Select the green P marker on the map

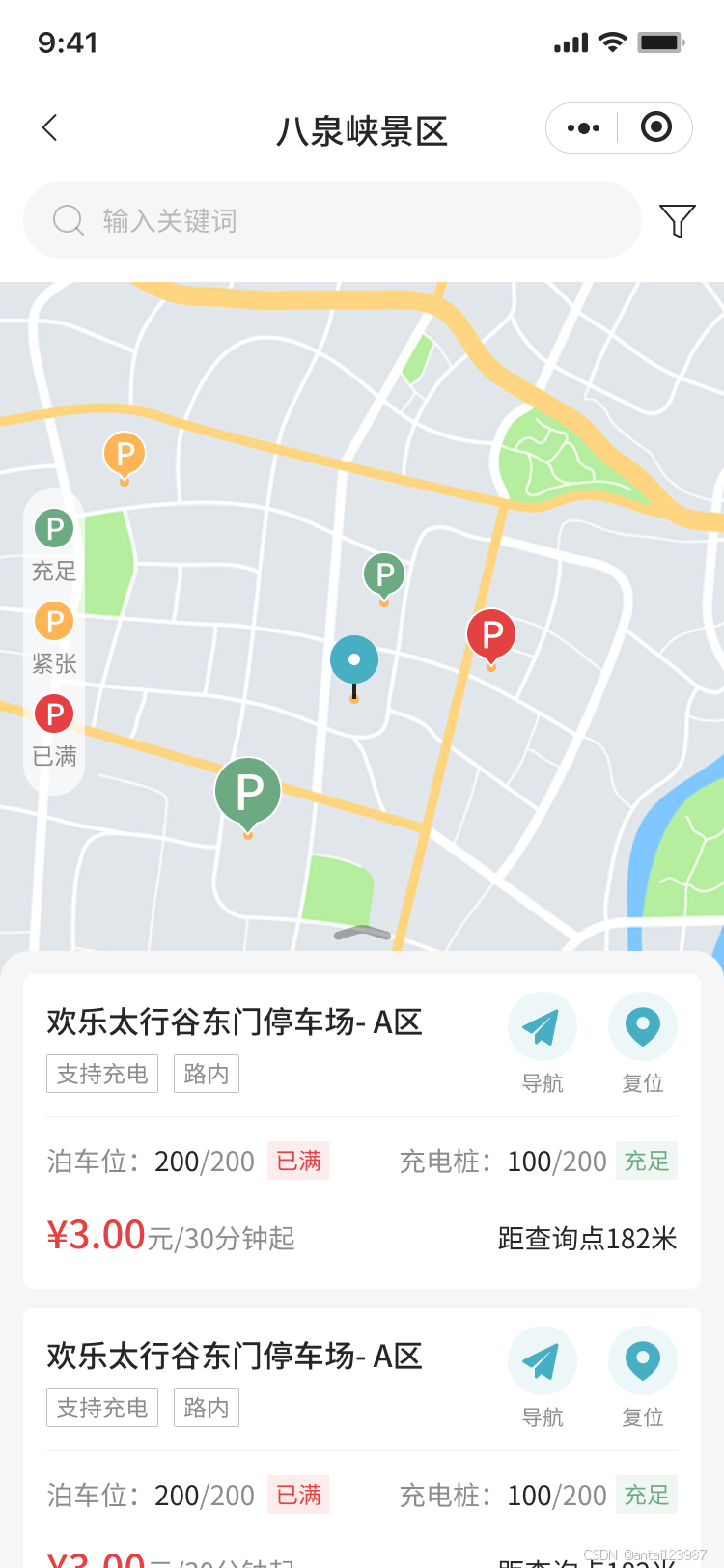[248, 790]
